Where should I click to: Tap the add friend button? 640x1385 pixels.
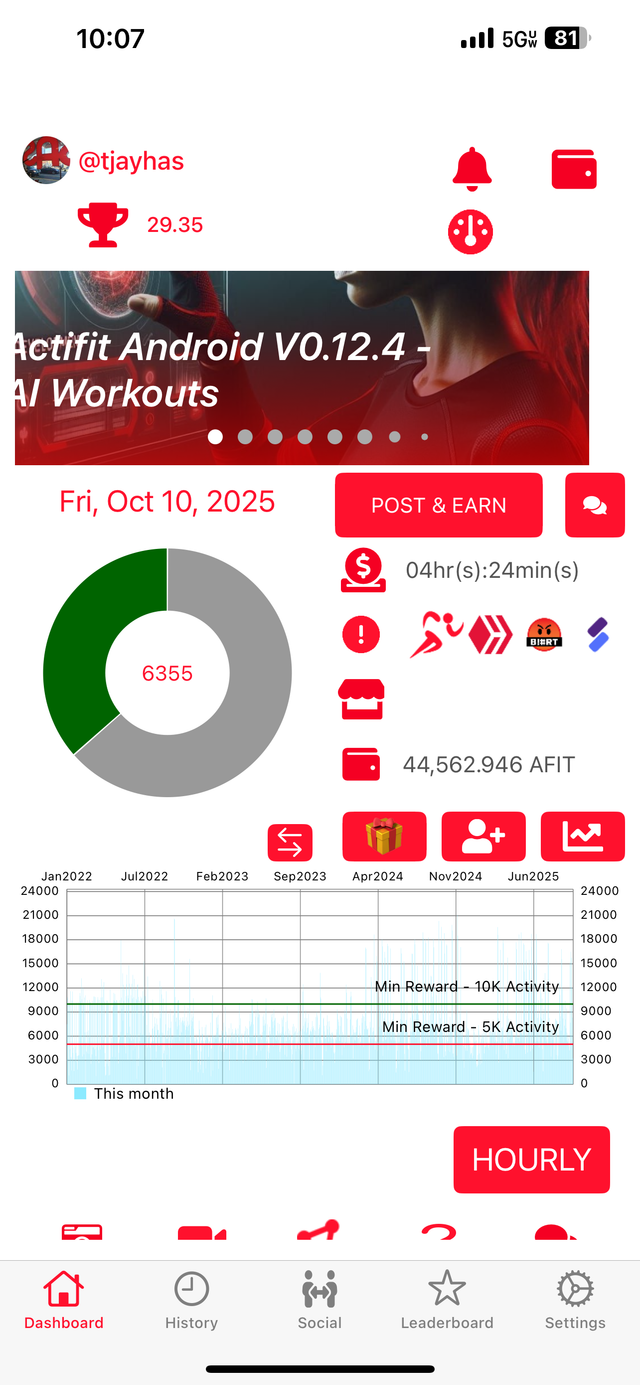[483, 836]
